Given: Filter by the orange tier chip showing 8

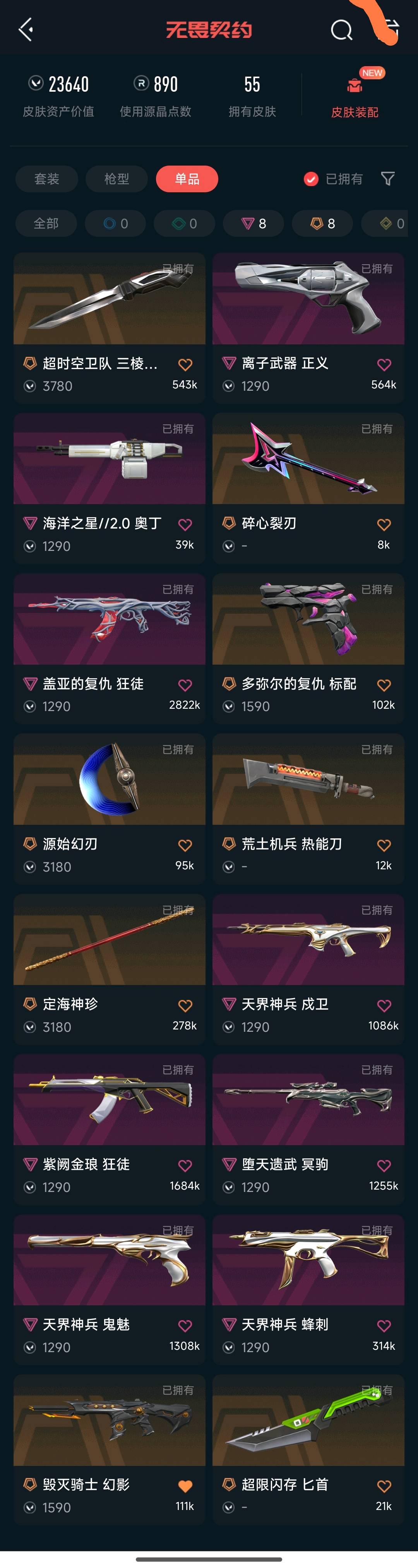Looking at the screenshot, I should (323, 223).
